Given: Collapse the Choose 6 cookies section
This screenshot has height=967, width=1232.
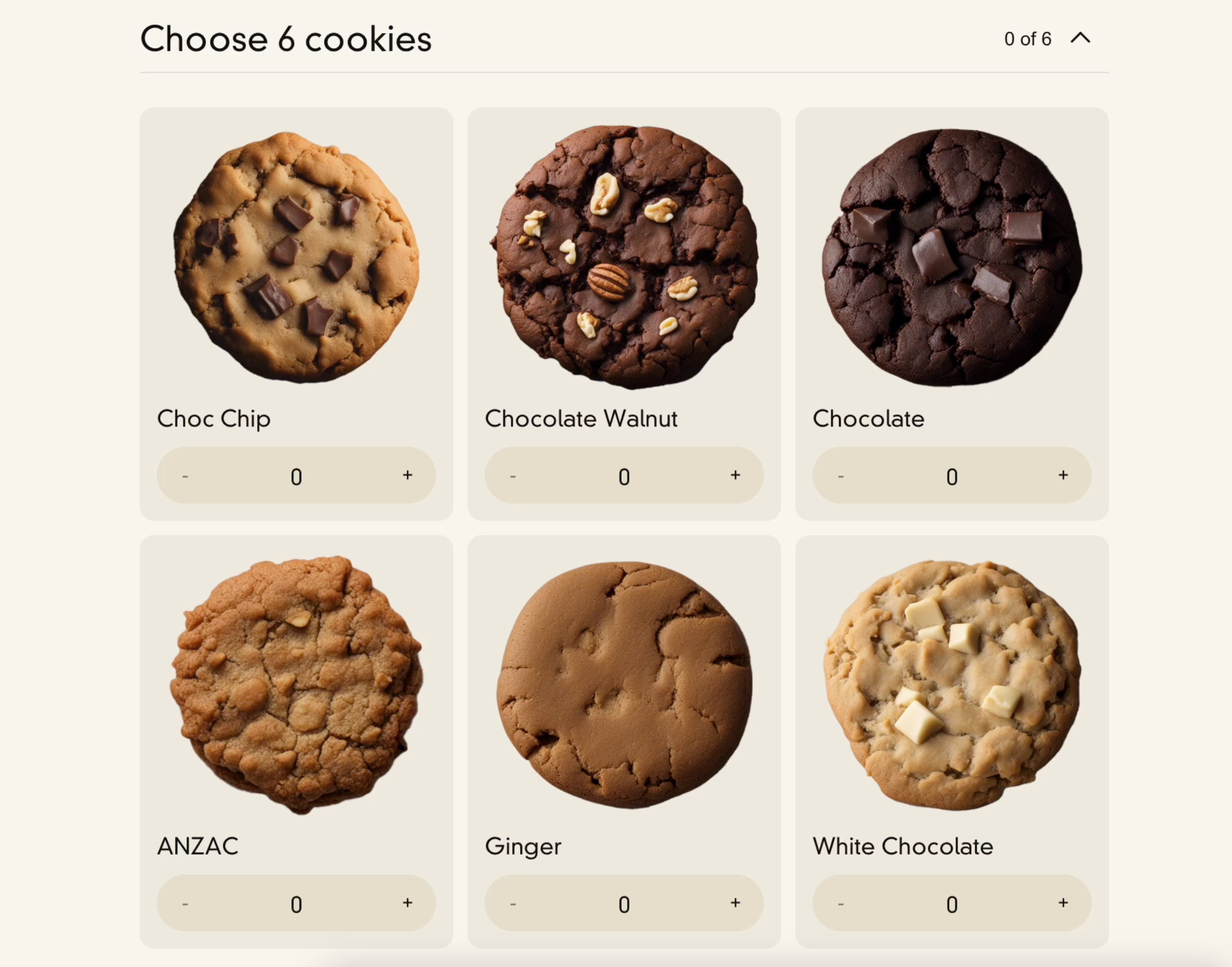Looking at the screenshot, I should (1080, 38).
